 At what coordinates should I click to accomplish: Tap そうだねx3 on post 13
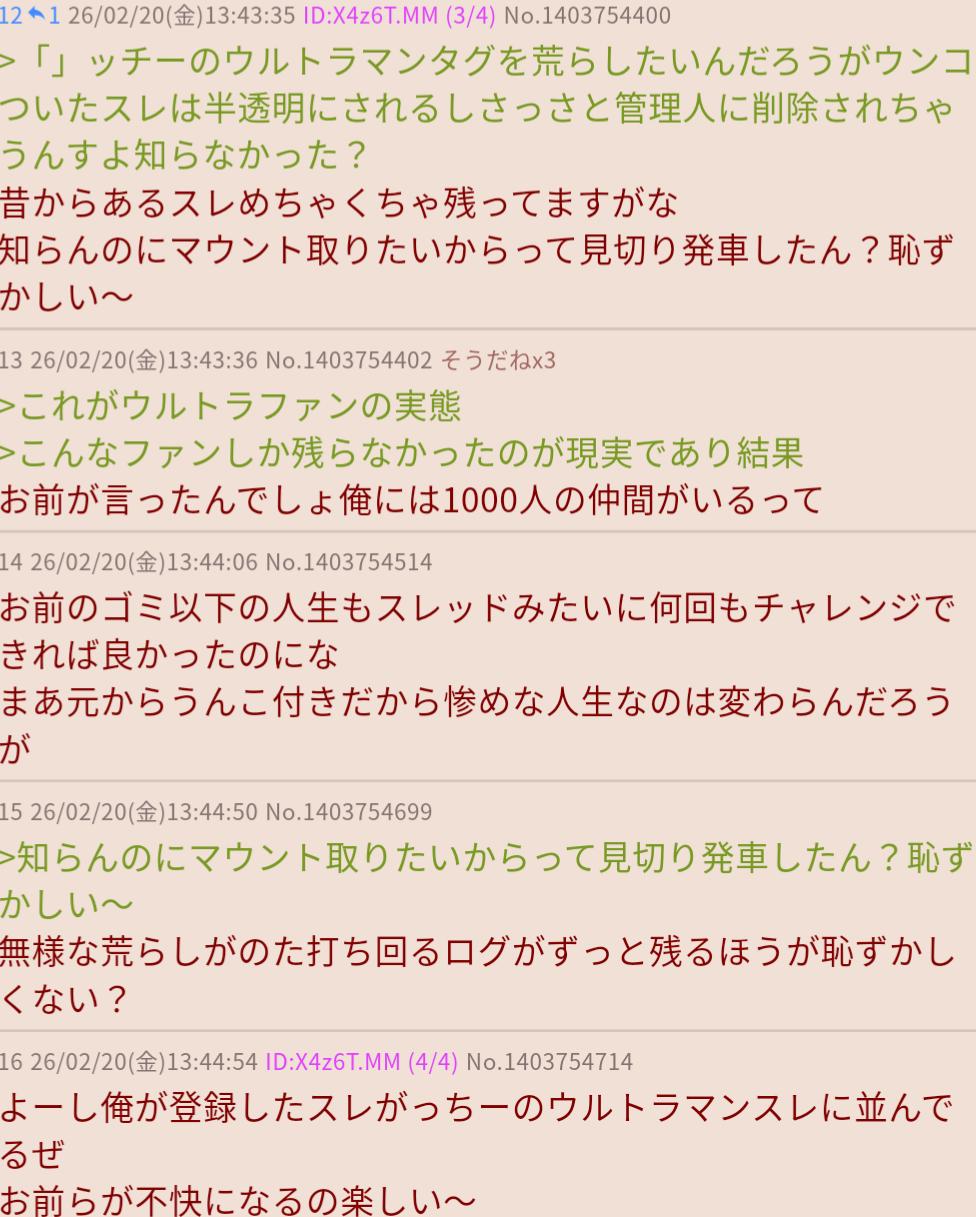(x=498, y=360)
